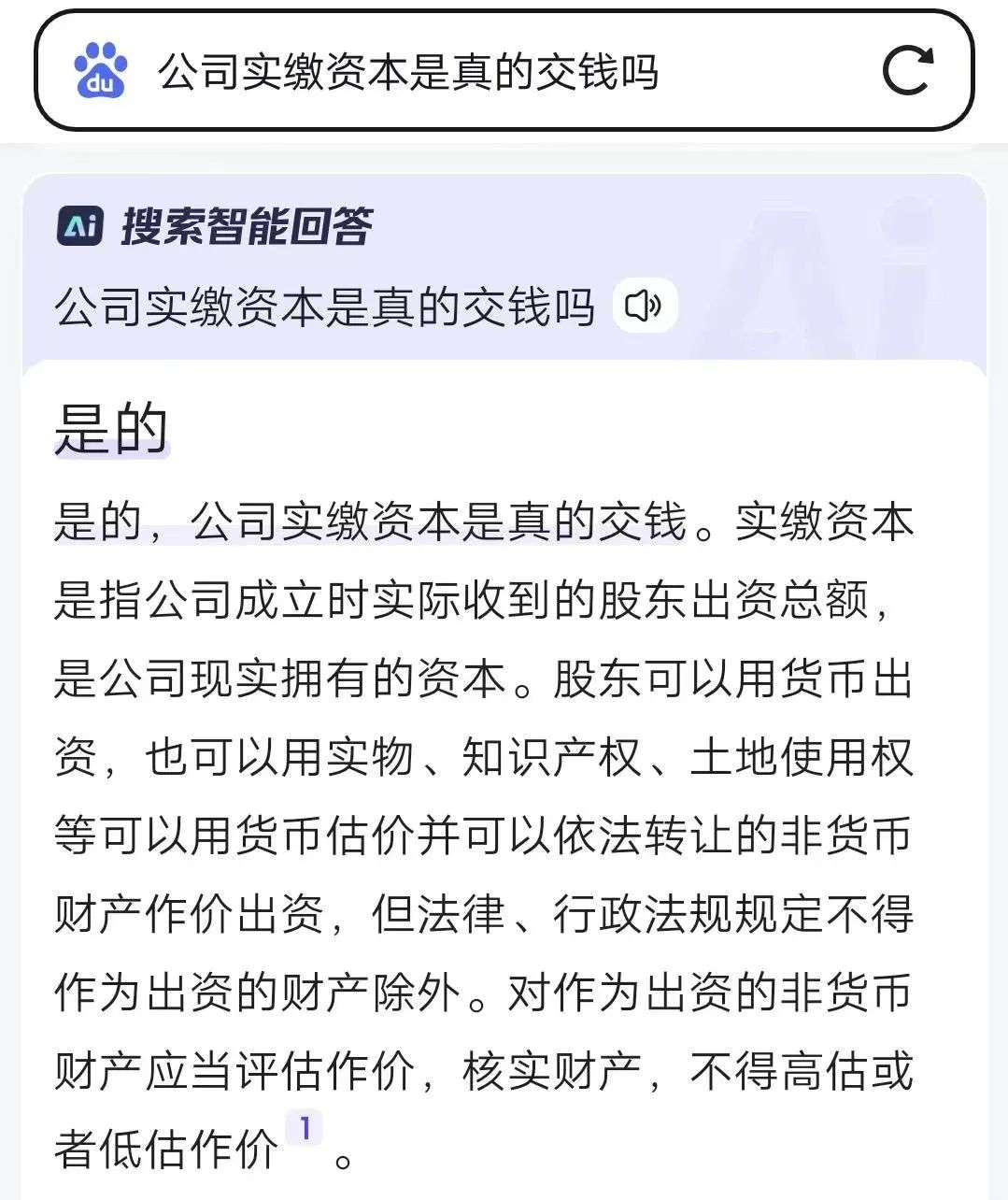The width and height of the screenshot is (1008, 1200).
Task: Reload the page with the refresh icon
Action: [908, 70]
